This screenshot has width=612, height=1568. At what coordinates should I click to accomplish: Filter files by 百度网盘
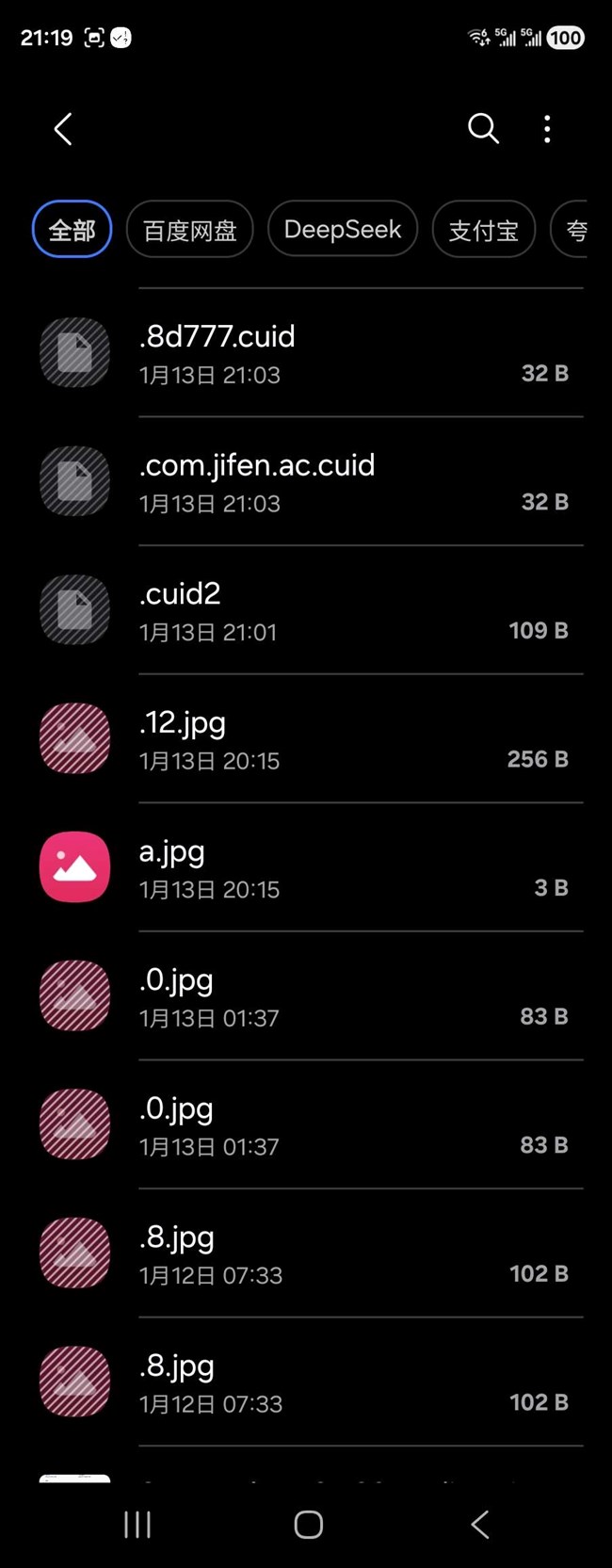pyautogui.click(x=189, y=230)
